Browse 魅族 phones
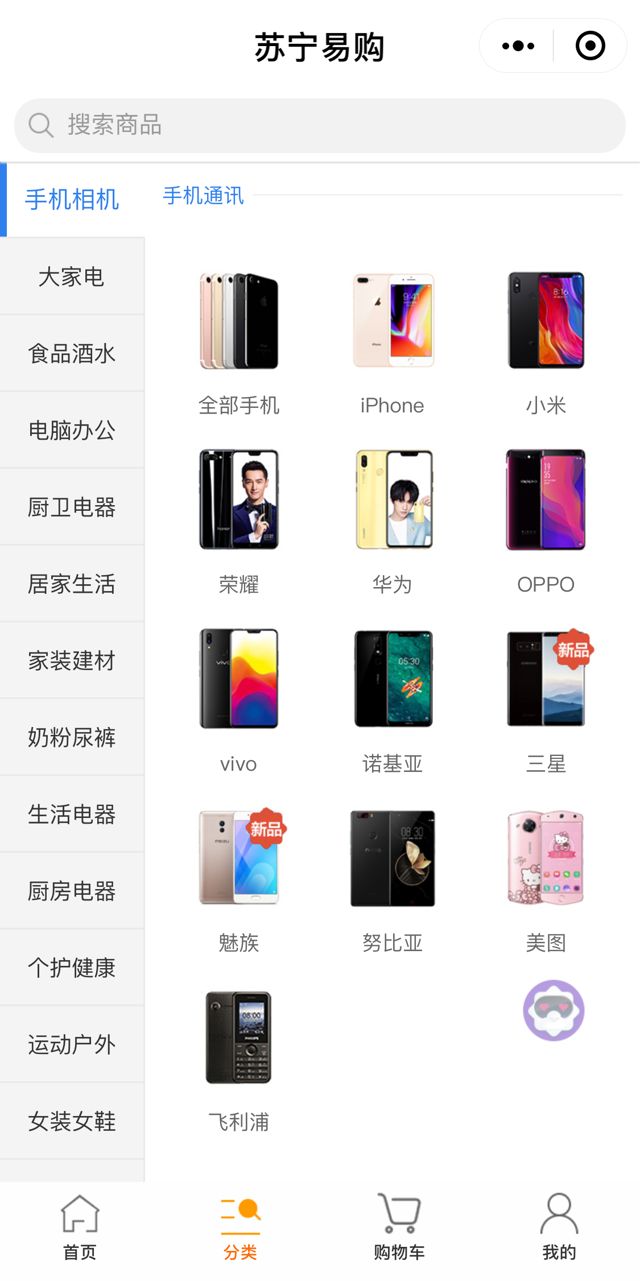 (x=239, y=876)
